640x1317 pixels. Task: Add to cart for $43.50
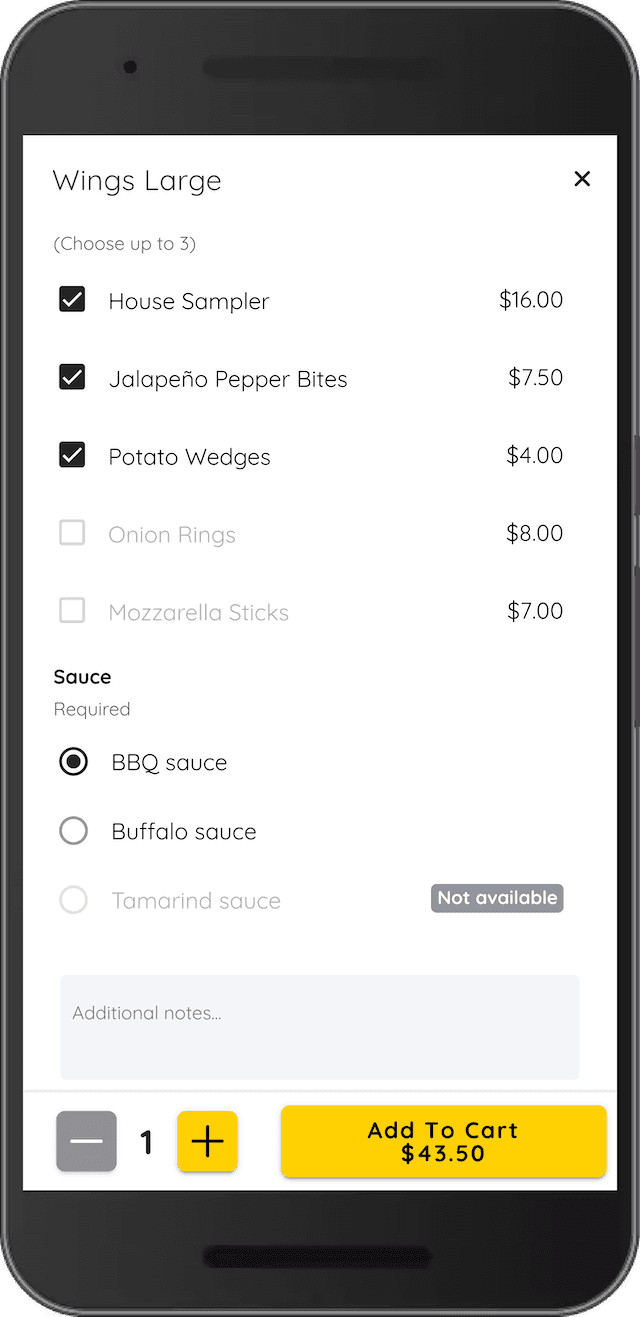[x=443, y=1142]
